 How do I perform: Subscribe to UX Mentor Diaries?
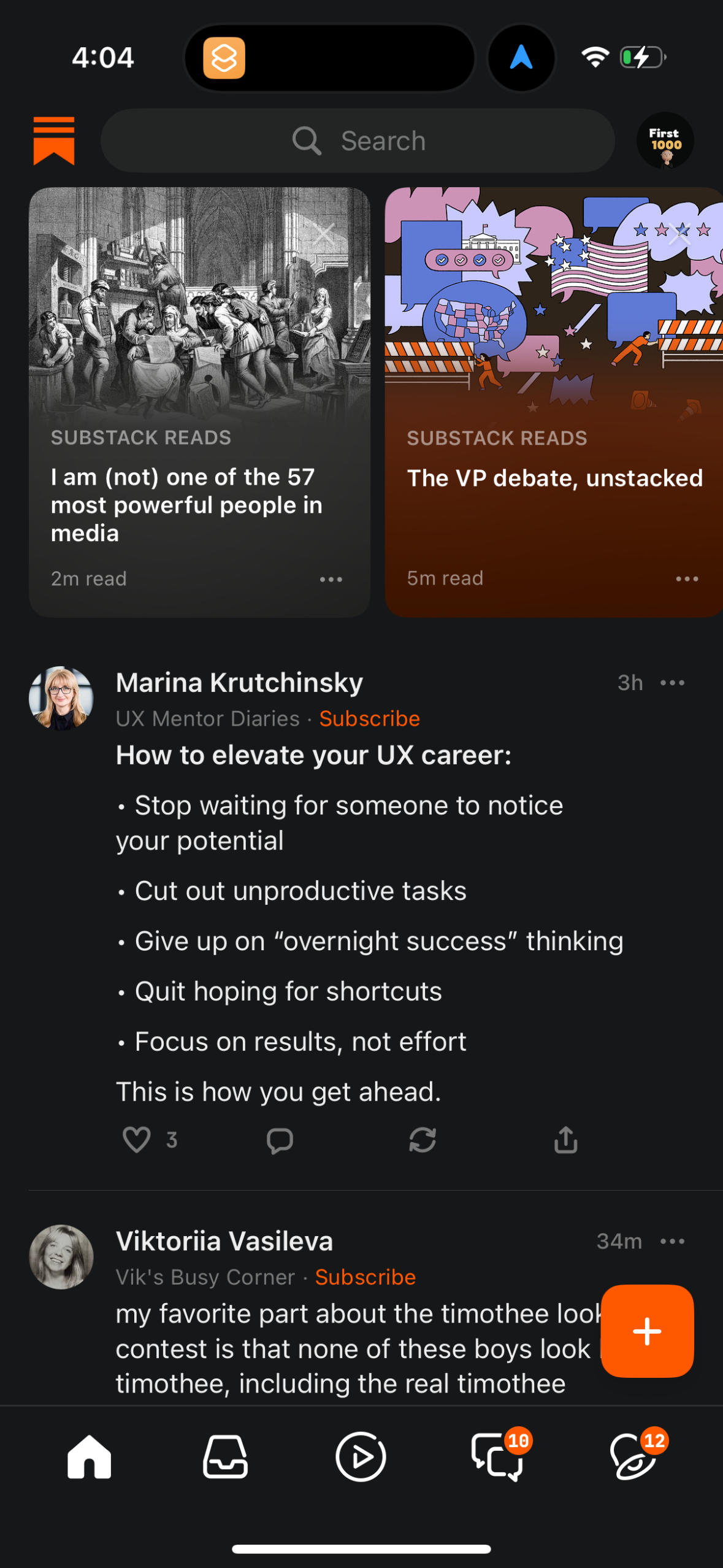point(369,718)
